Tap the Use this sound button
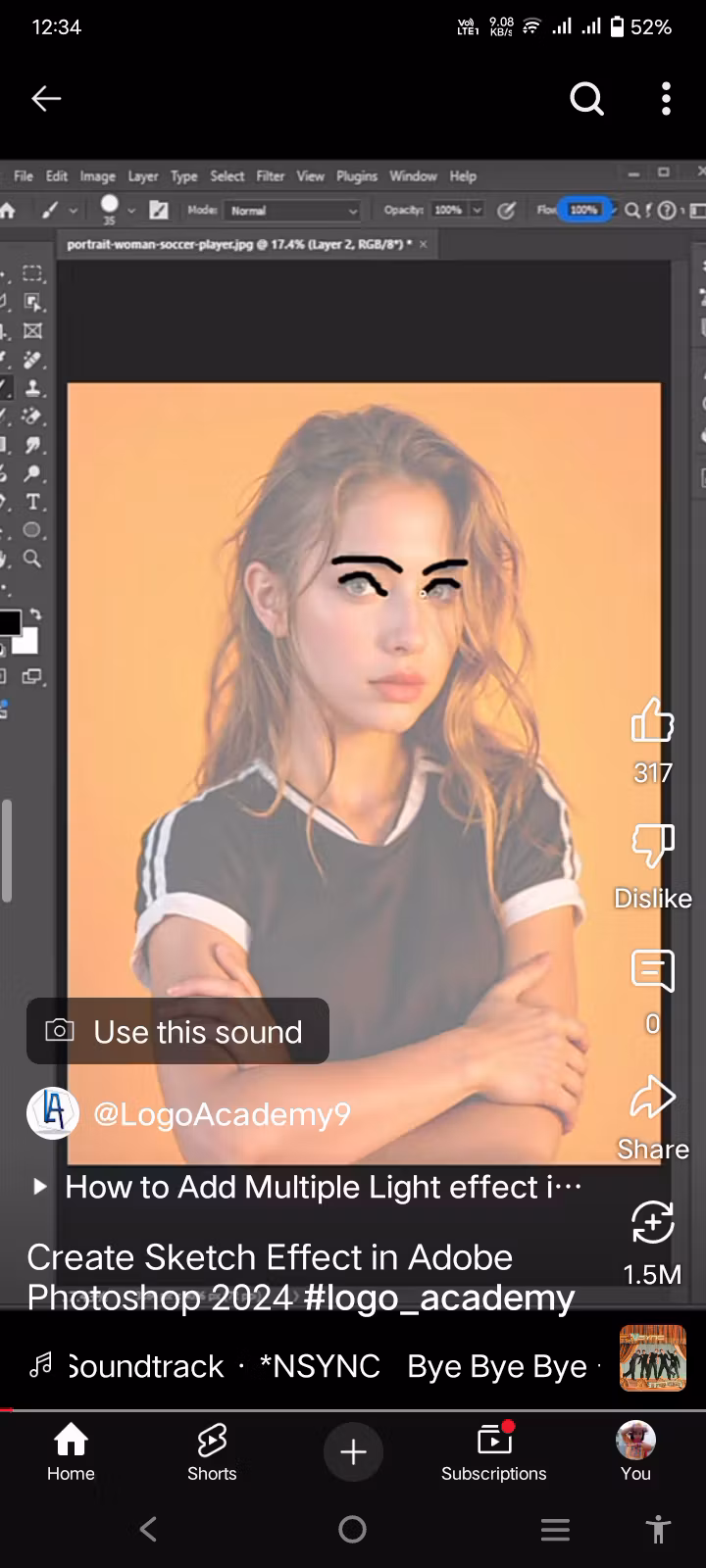Image resolution: width=706 pixels, height=1568 pixels. pos(177,1031)
